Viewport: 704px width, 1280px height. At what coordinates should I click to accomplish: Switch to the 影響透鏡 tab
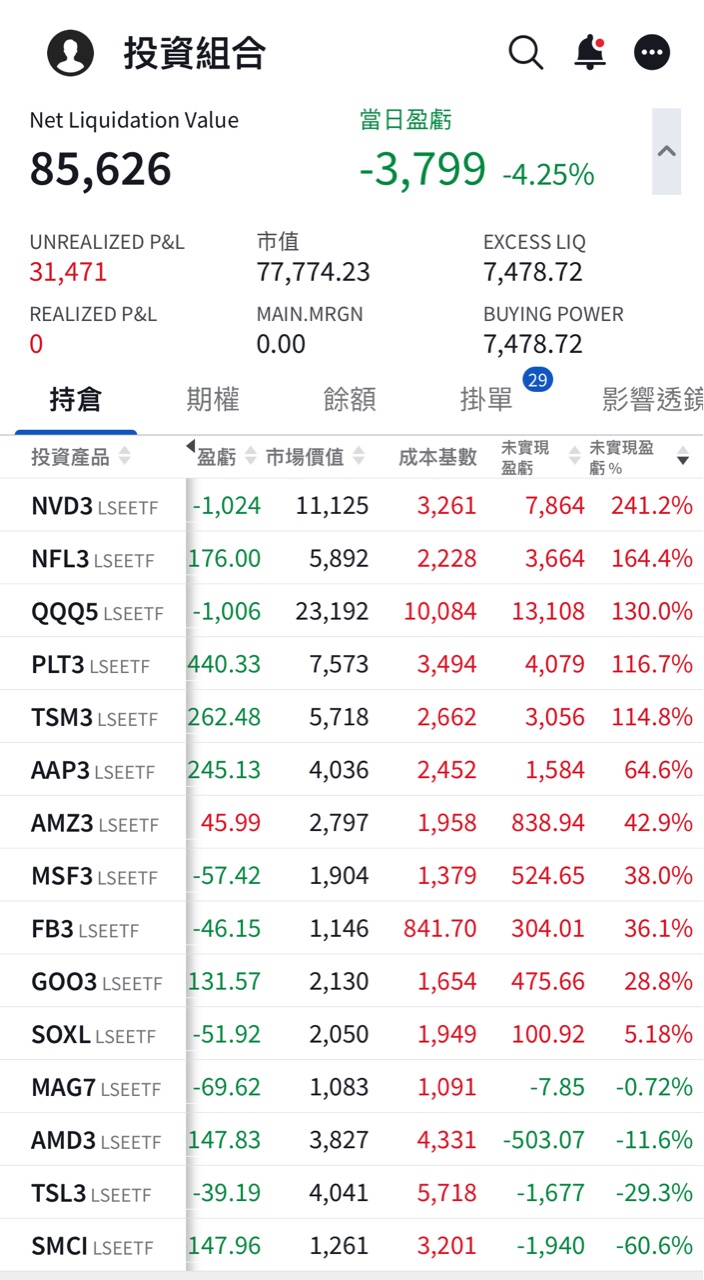pyautogui.click(x=652, y=400)
